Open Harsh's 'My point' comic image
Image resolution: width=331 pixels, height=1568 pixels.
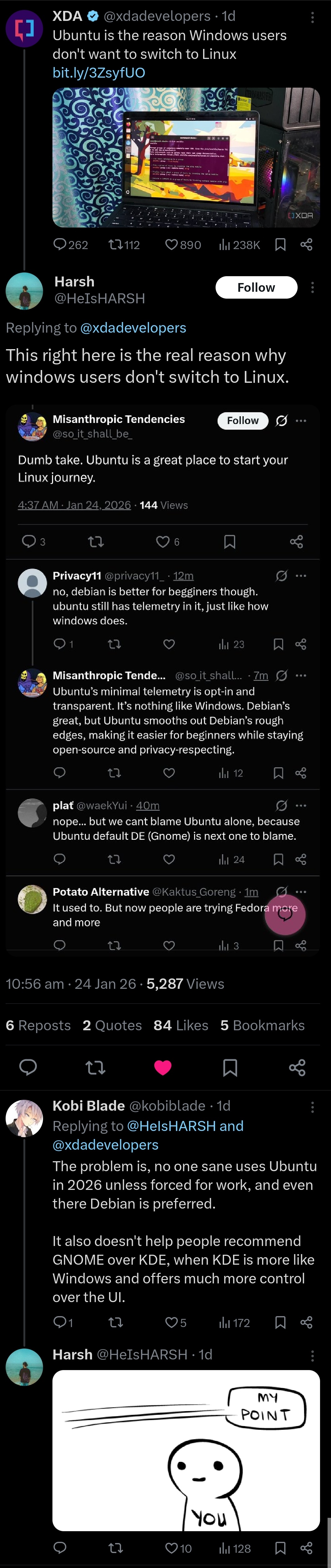click(186, 1450)
